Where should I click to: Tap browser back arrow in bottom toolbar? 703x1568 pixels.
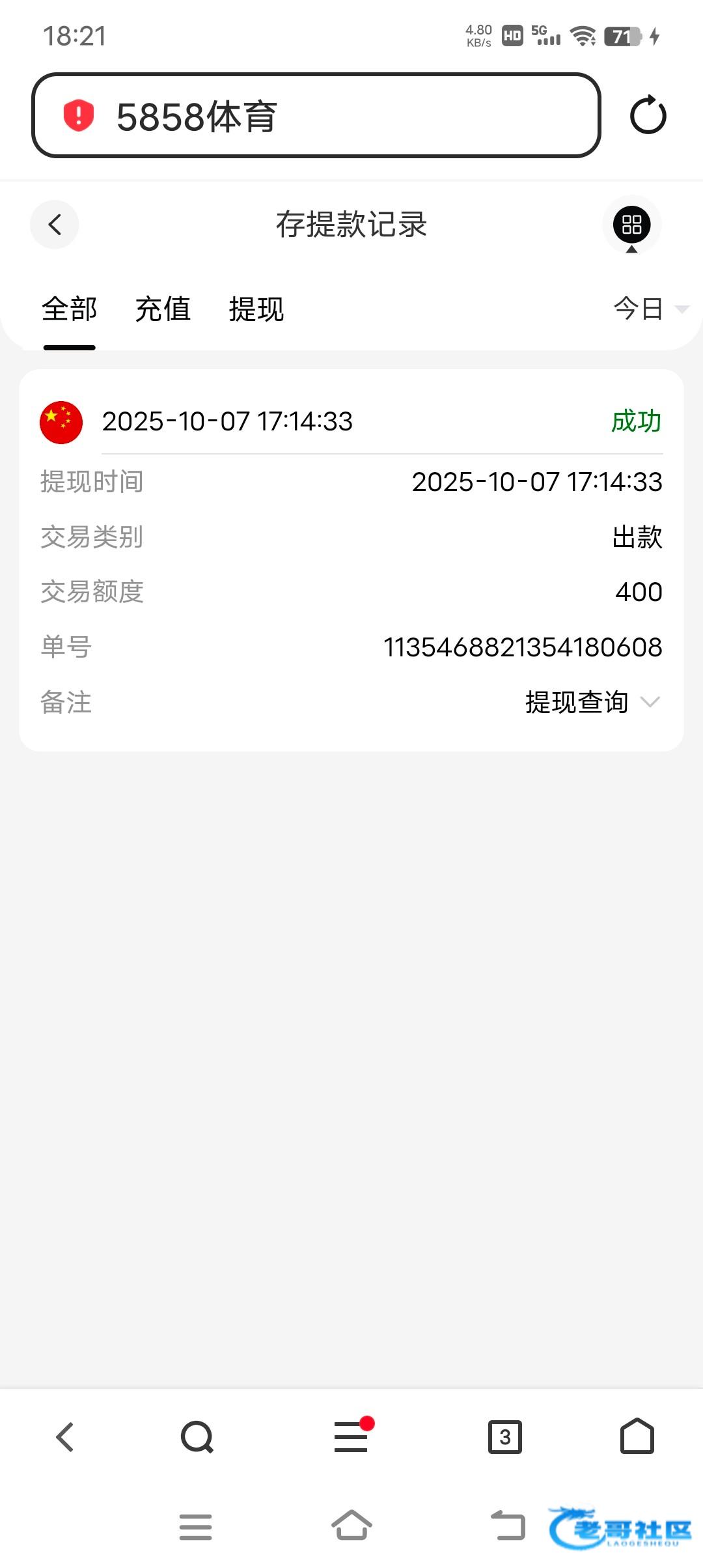65,1436
